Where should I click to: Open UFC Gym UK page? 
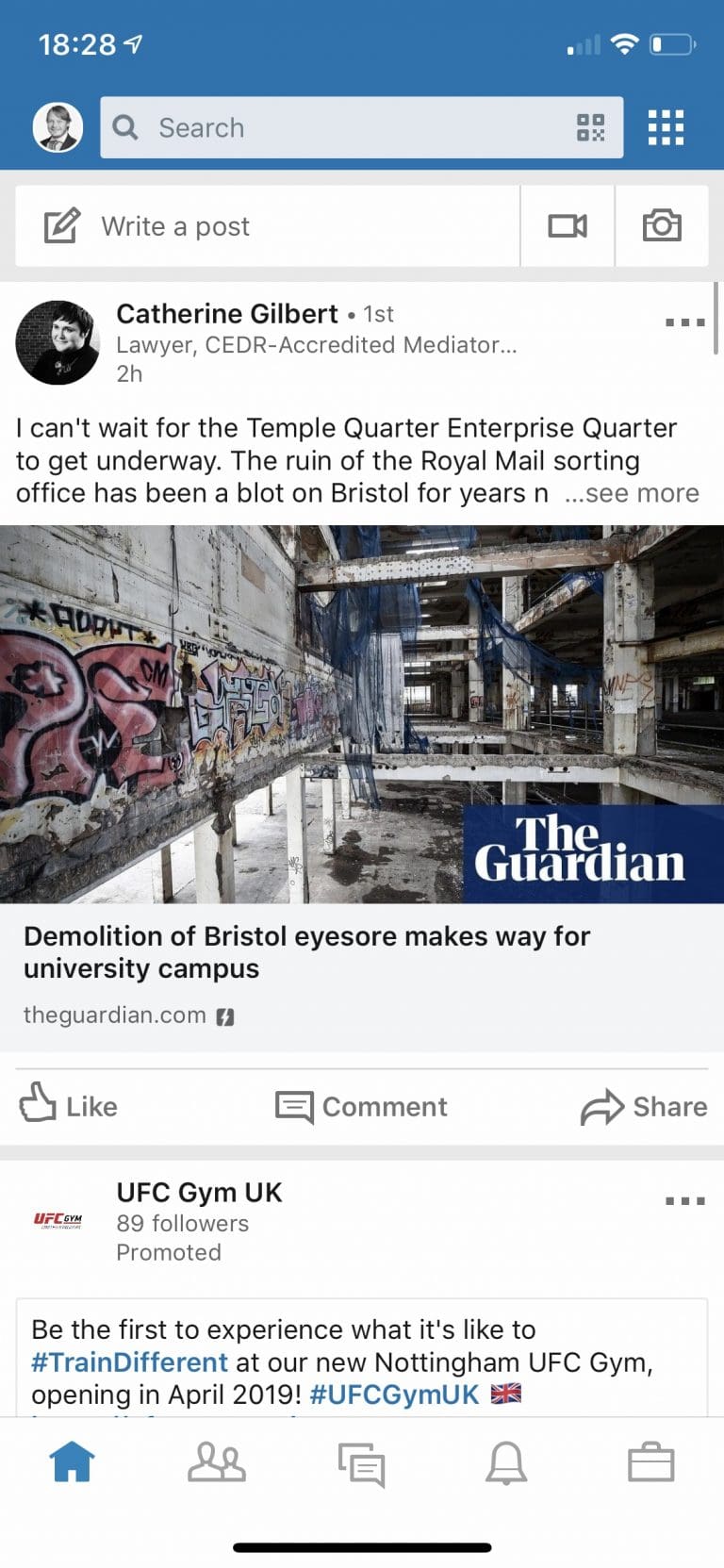pos(199,1193)
